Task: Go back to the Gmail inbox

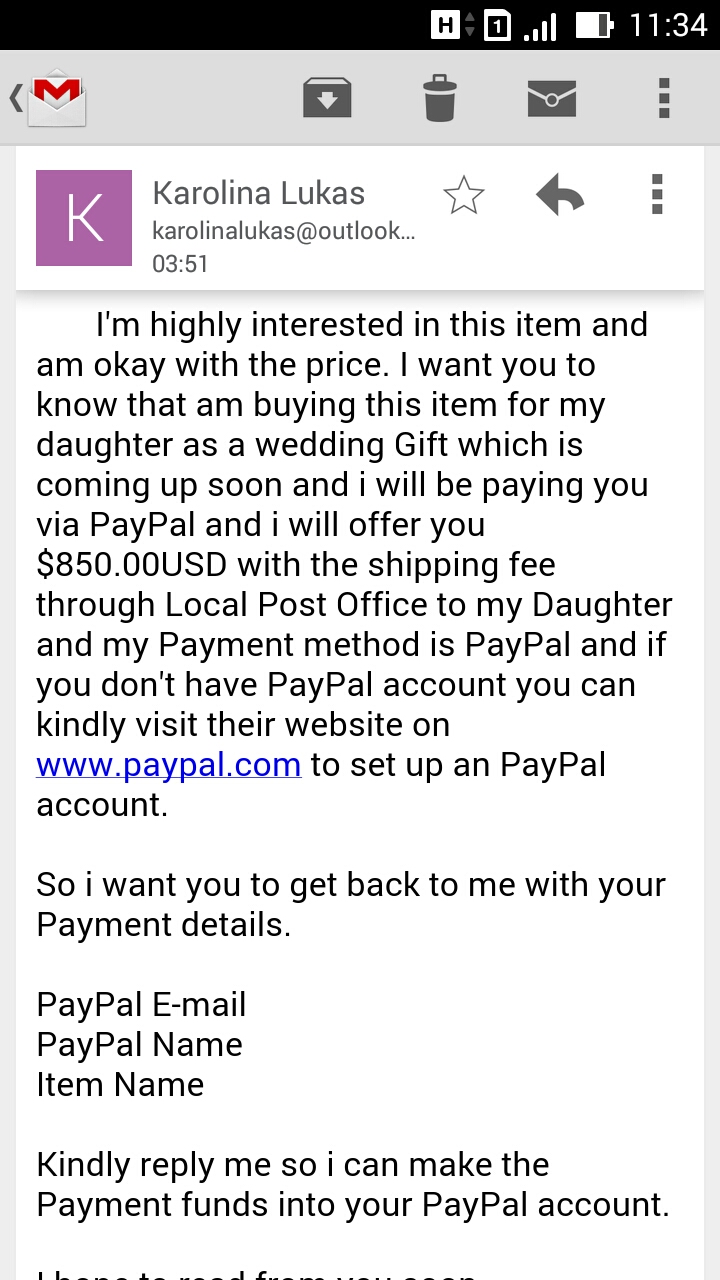Action: [48, 98]
